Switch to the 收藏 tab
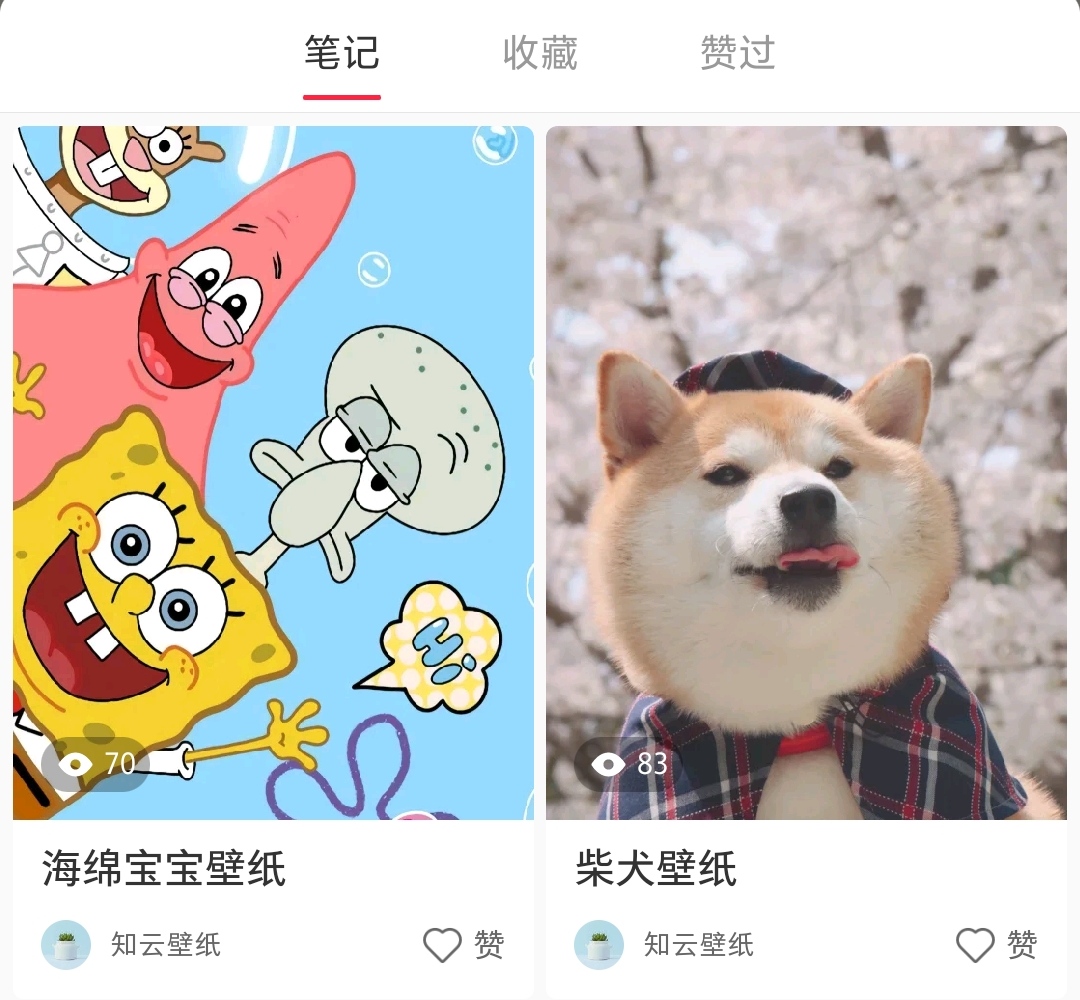Image resolution: width=1080 pixels, height=1000 pixels. (x=540, y=53)
